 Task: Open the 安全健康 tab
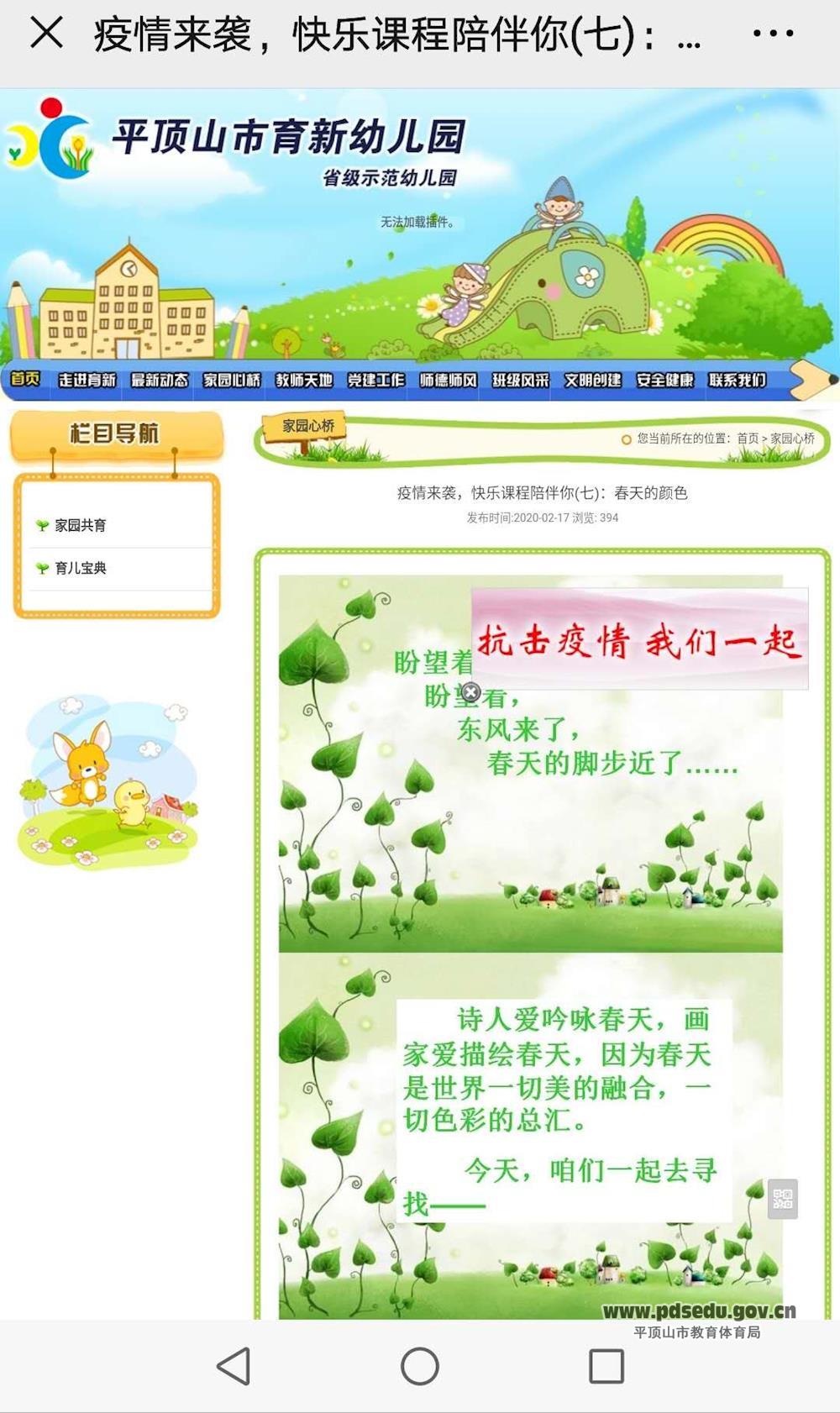(x=665, y=381)
